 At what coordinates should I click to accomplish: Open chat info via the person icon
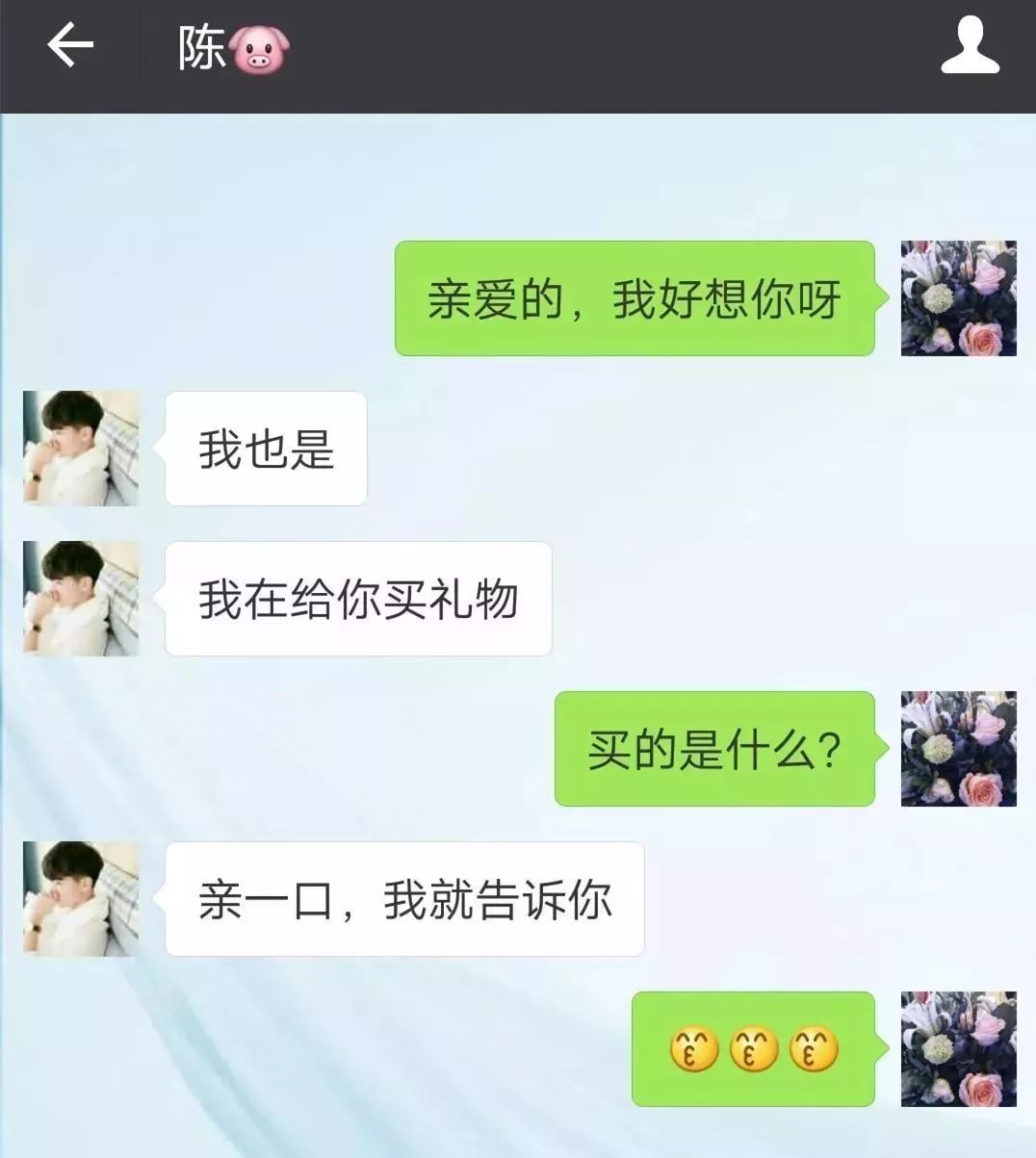[969, 47]
